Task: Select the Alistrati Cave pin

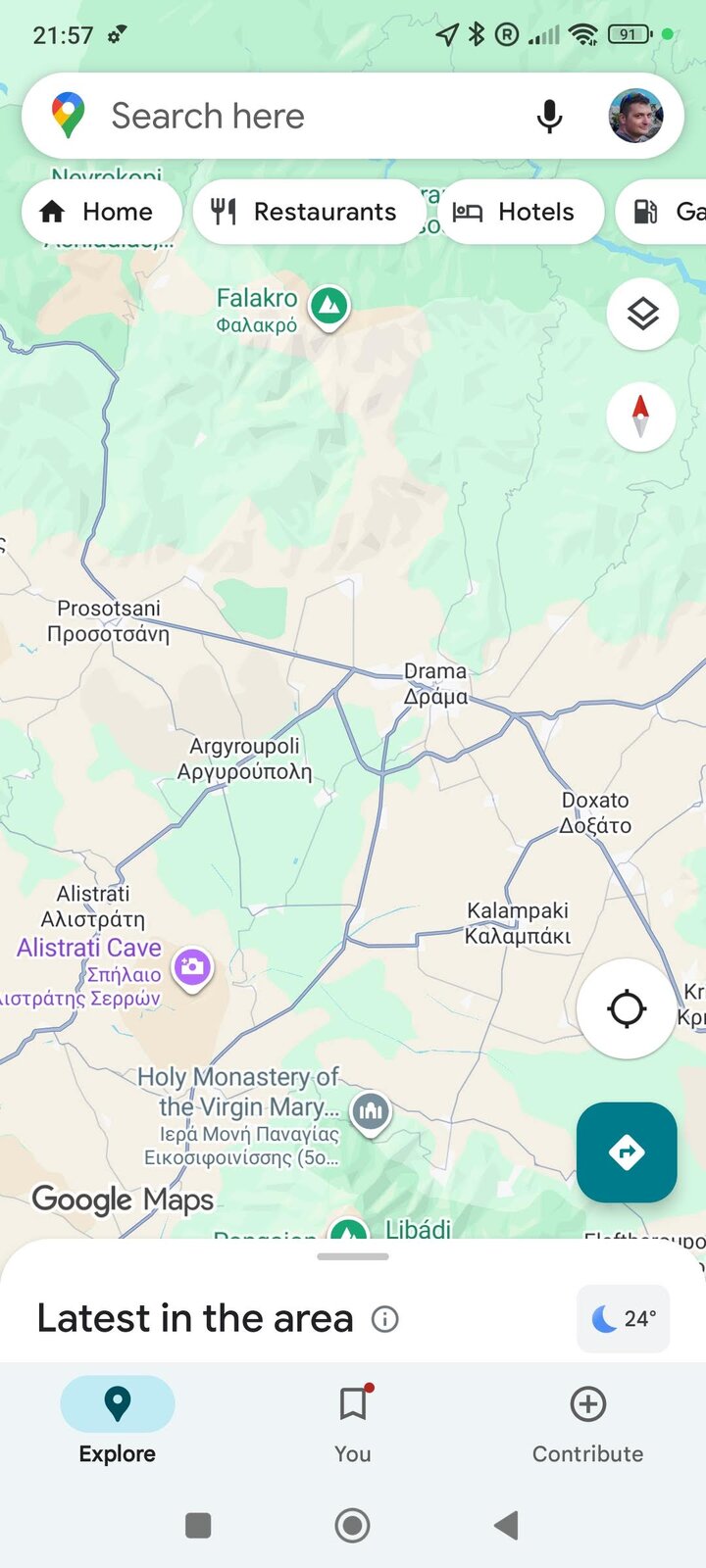Action: pyautogui.click(x=192, y=968)
